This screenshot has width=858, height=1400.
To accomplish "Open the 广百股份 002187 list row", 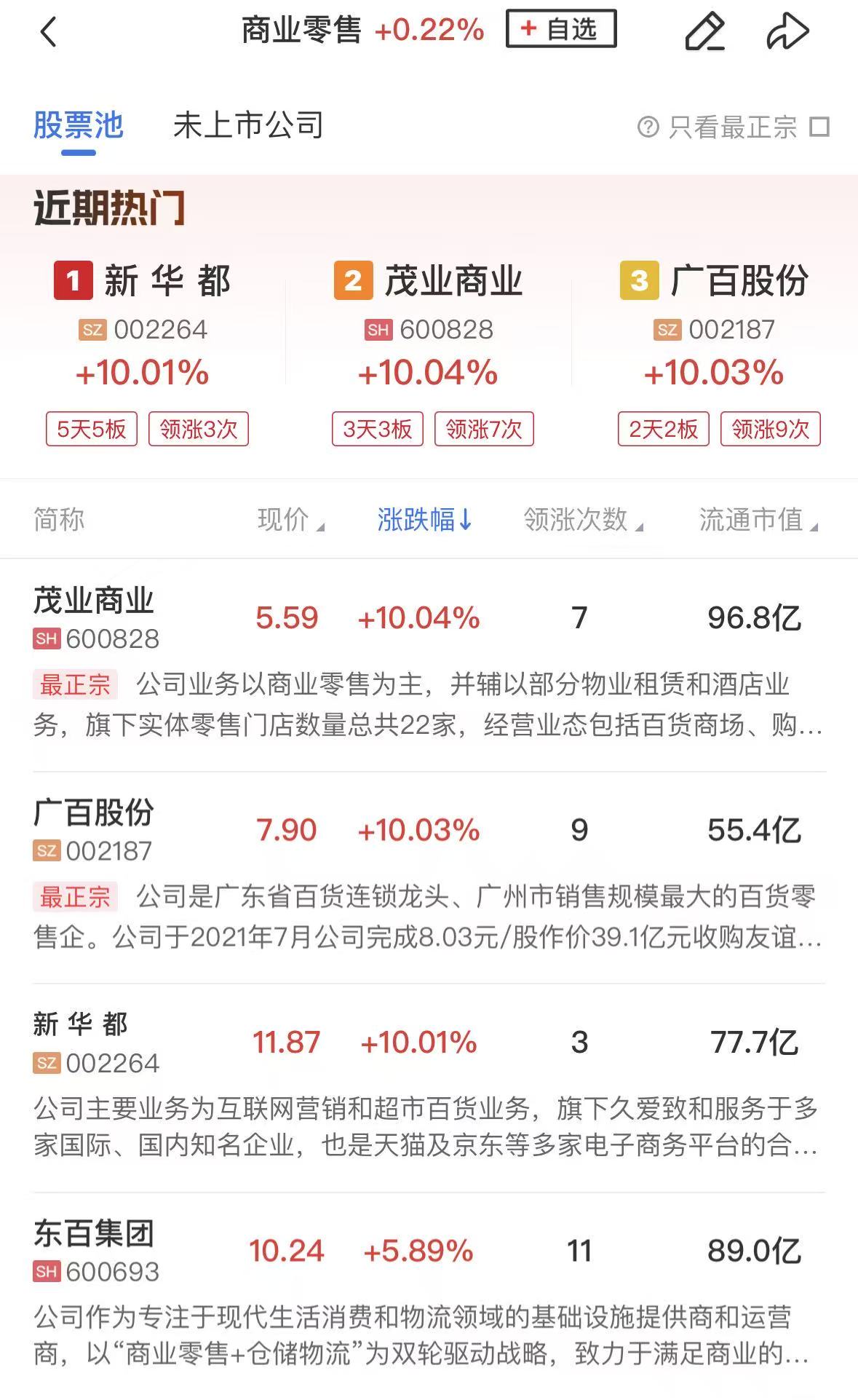I will point(429,831).
